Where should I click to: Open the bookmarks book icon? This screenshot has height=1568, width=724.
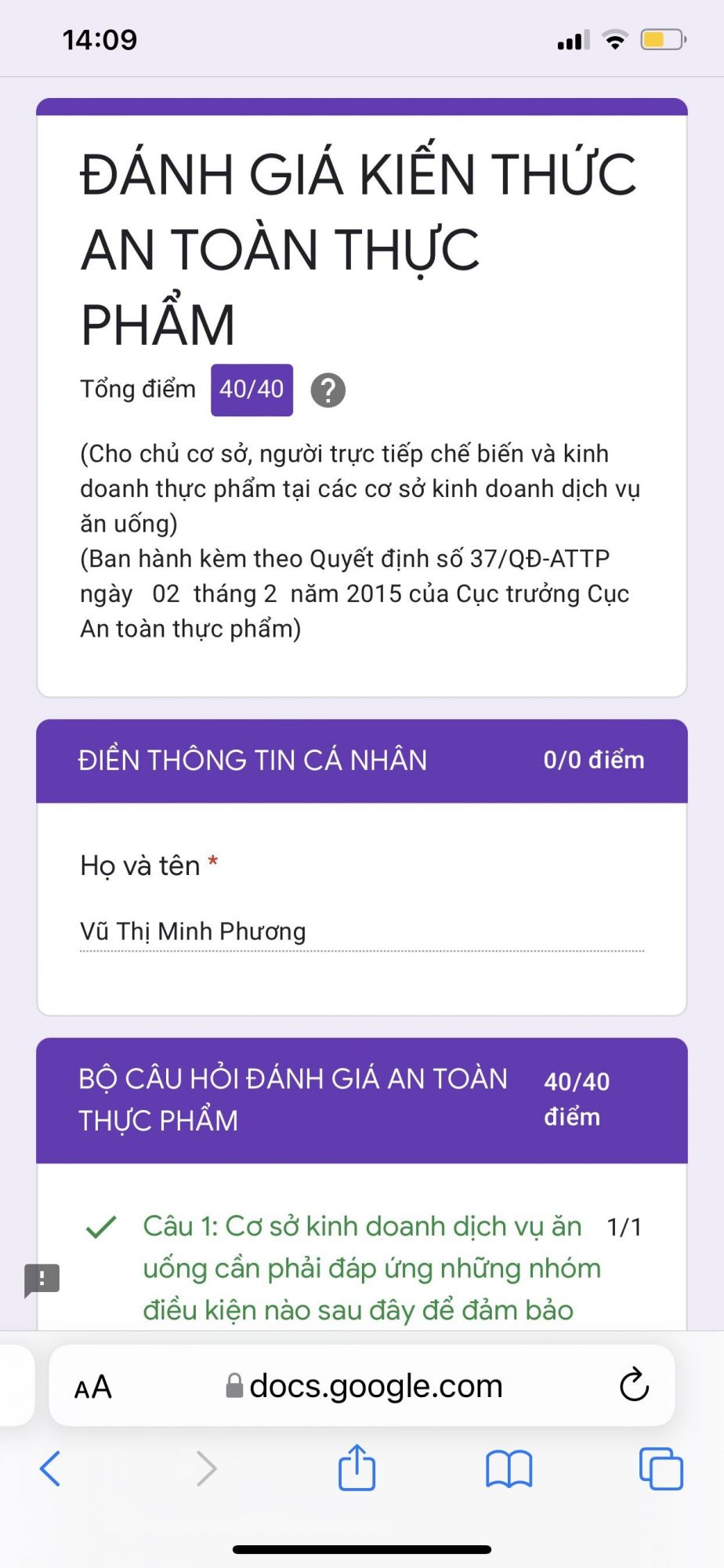pyautogui.click(x=509, y=1468)
